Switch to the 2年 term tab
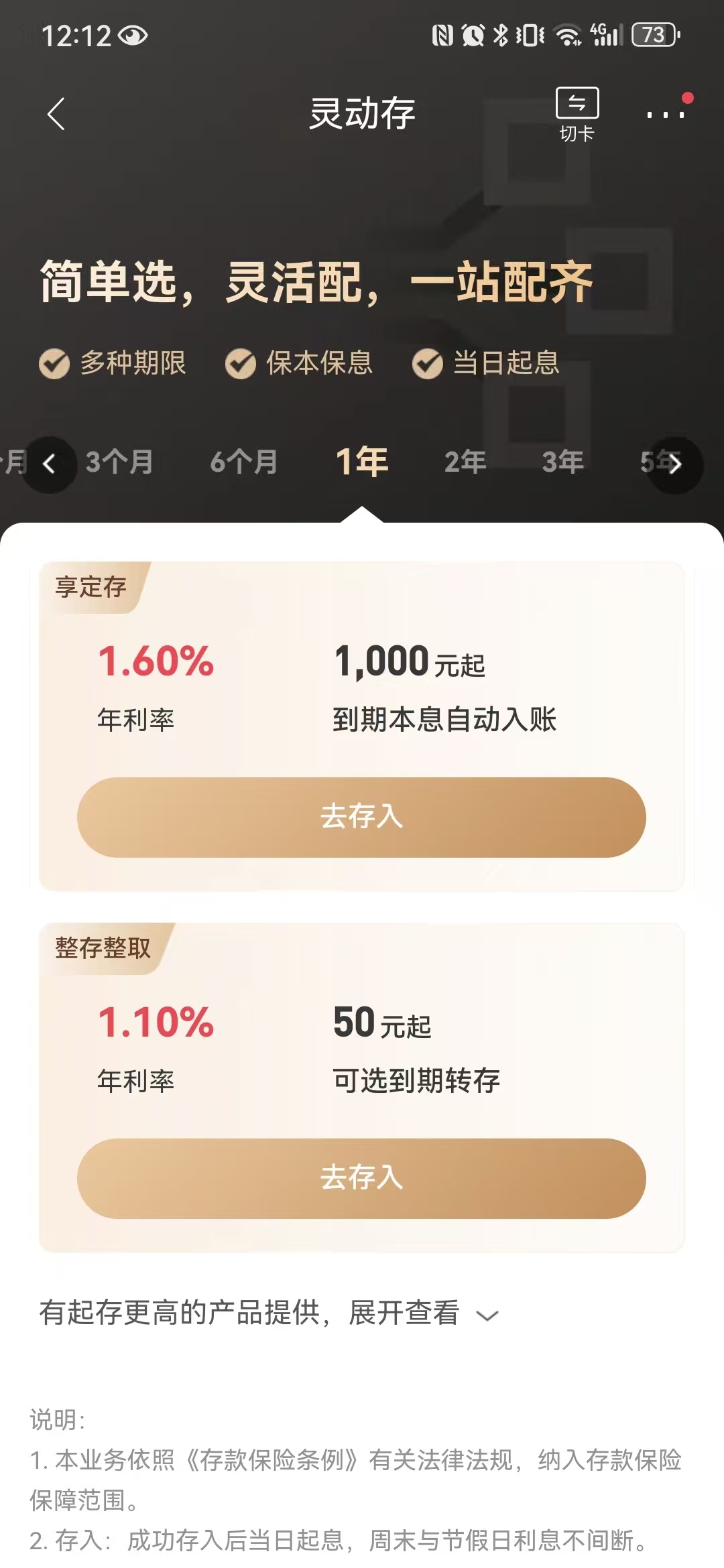The height and width of the screenshot is (1568, 724). point(465,462)
